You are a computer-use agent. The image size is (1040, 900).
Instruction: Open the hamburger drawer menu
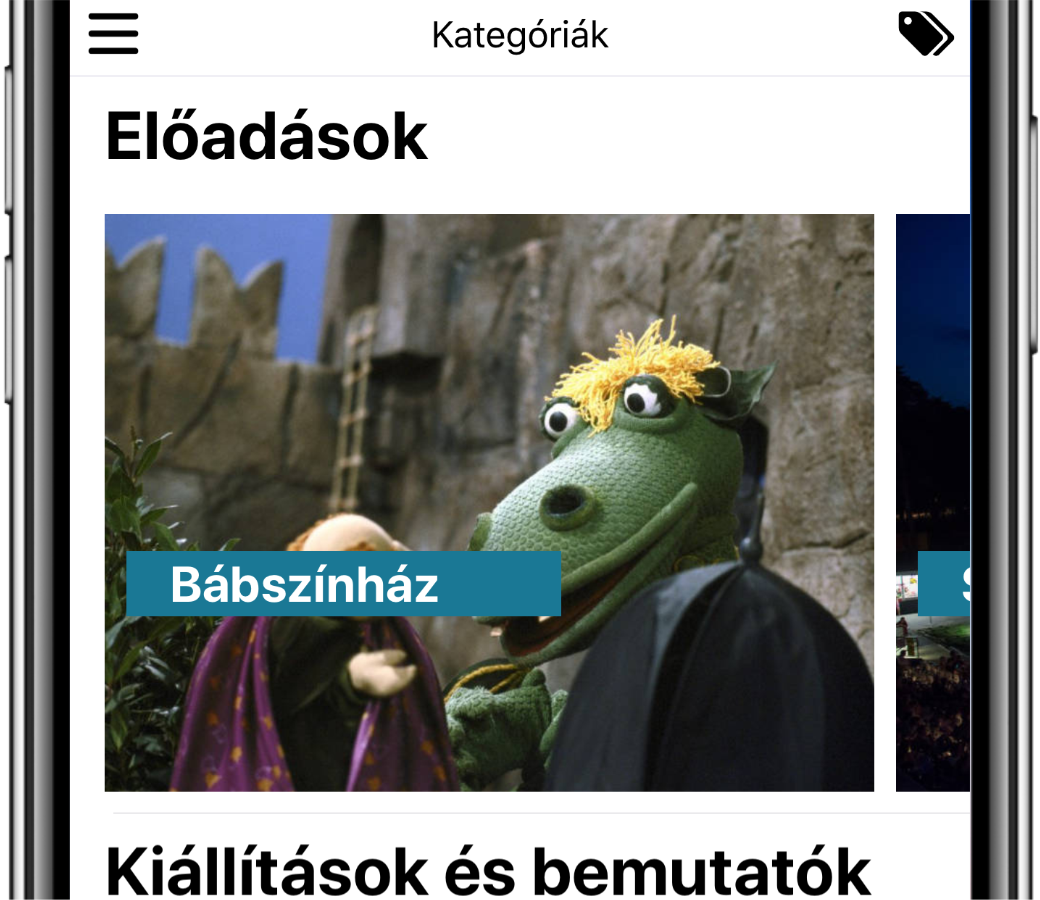pos(113,34)
